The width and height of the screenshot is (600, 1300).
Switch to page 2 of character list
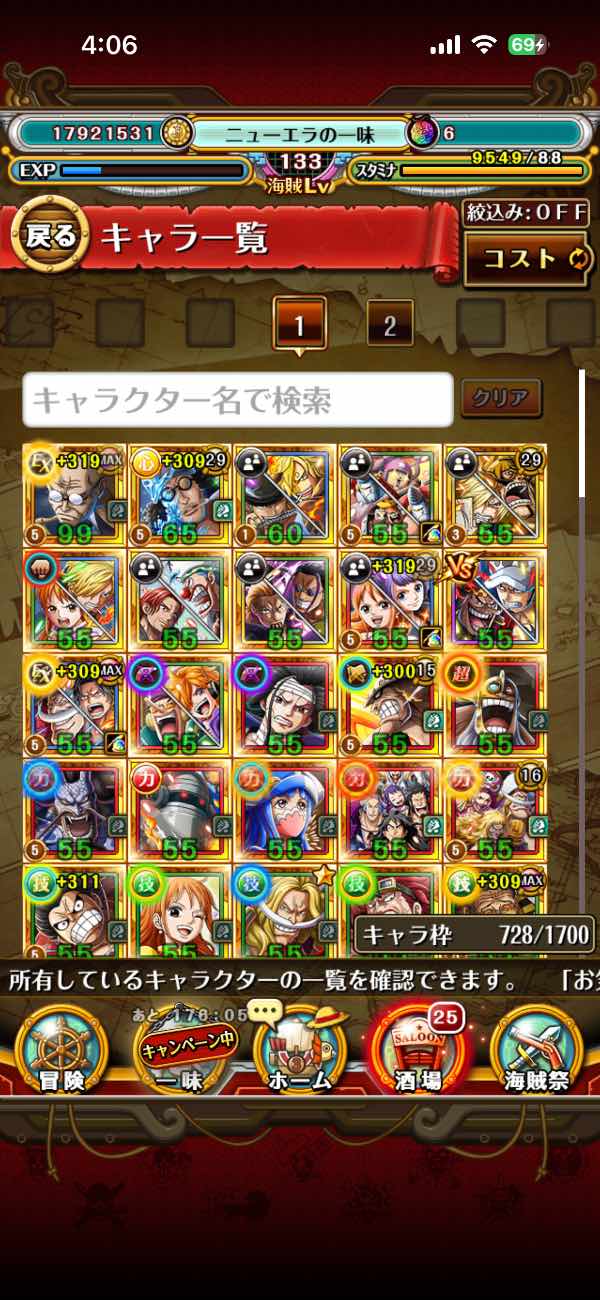(x=390, y=324)
